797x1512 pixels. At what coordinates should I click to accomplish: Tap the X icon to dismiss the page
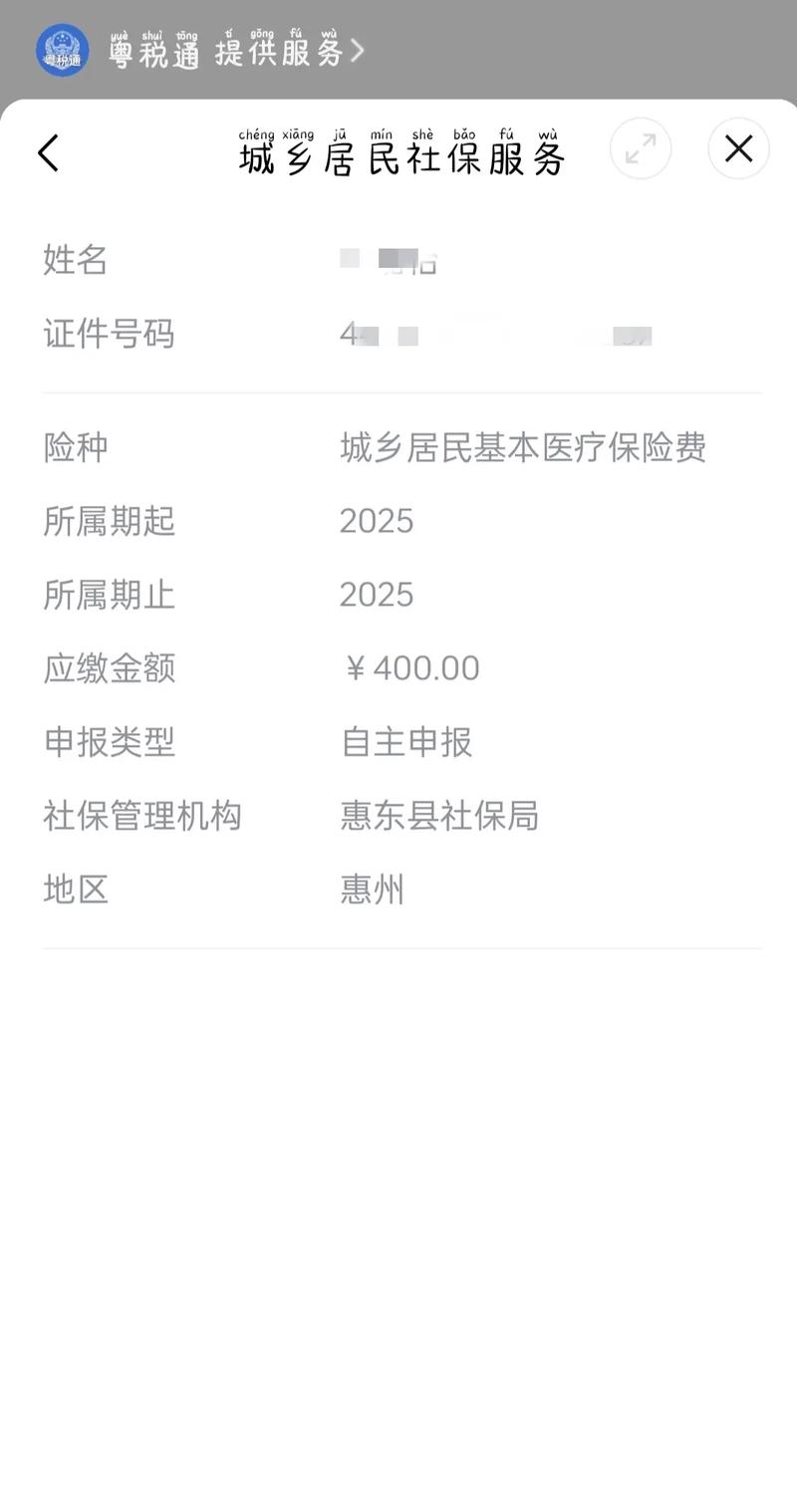pyautogui.click(x=738, y=148)
